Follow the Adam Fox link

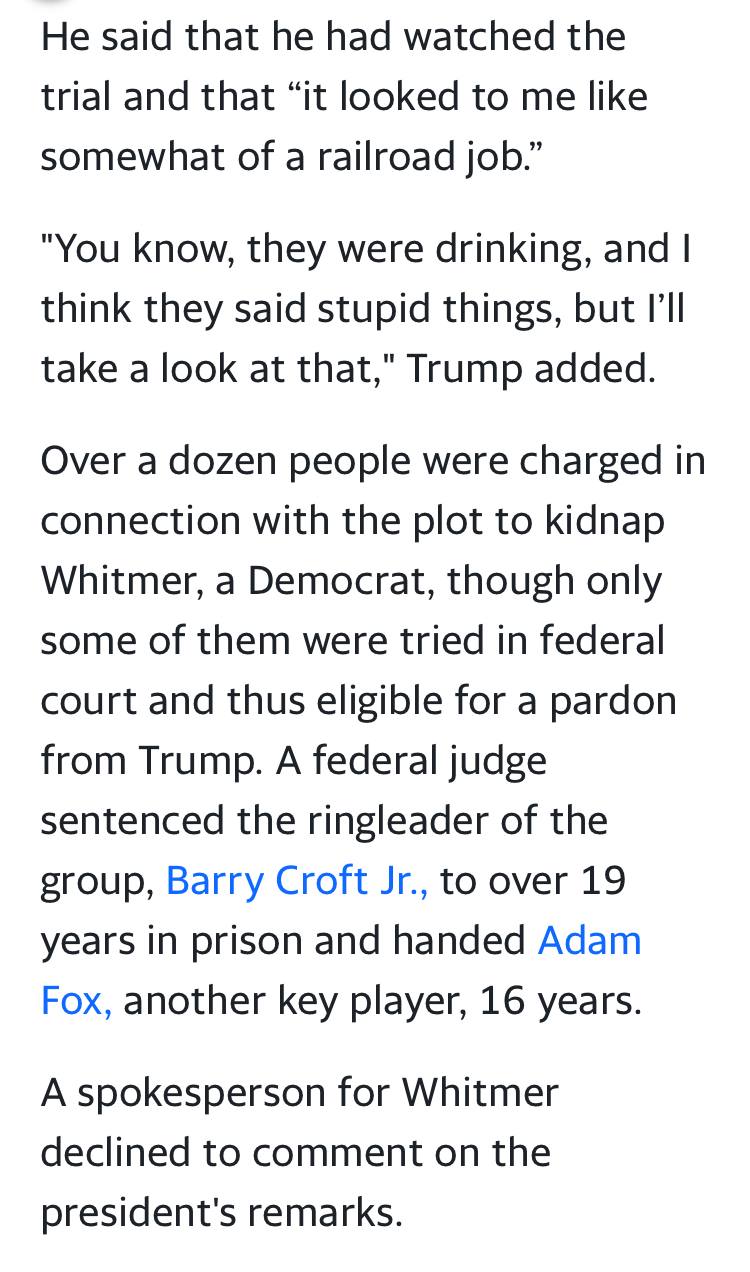(x=589, y=940)
